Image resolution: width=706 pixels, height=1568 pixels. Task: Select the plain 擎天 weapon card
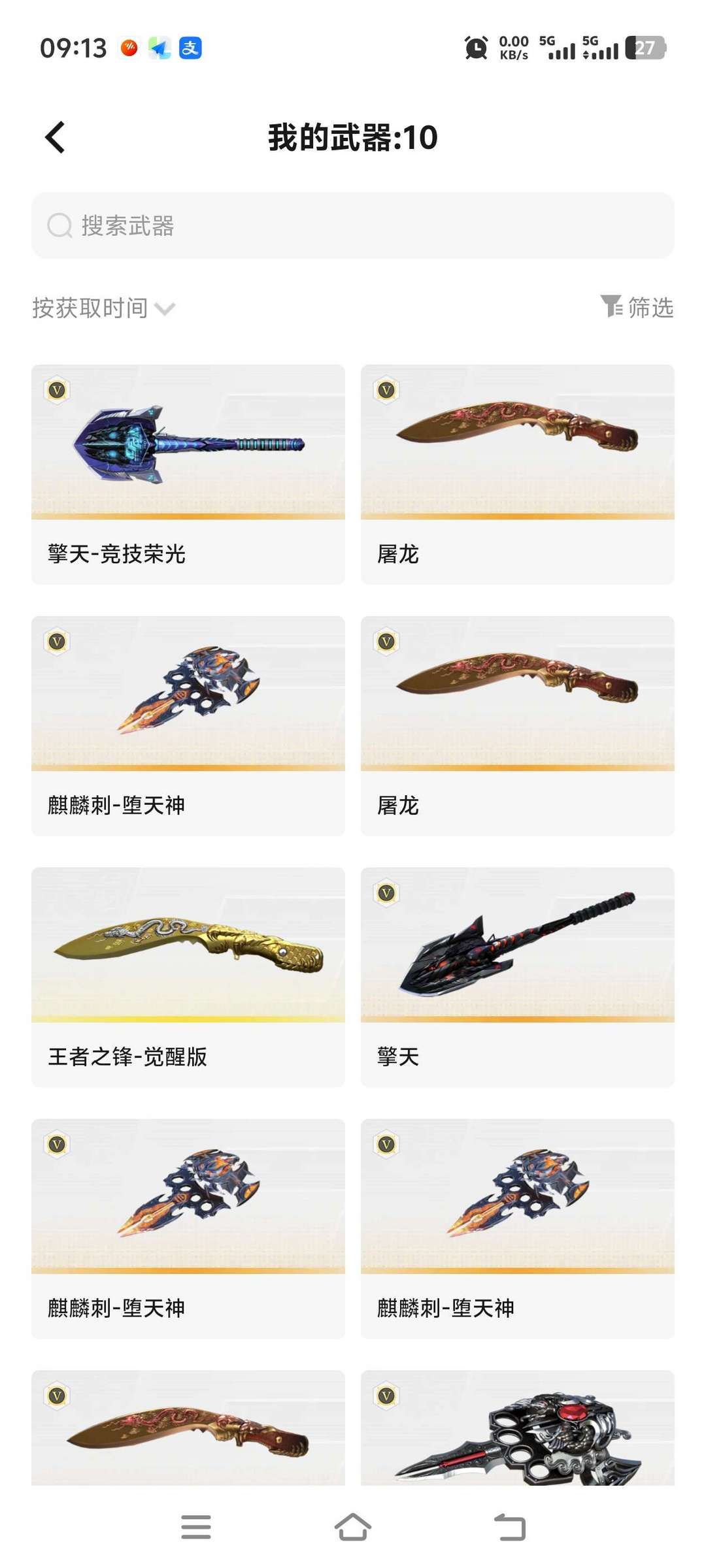pyautogui.click(x=517, y=977)
